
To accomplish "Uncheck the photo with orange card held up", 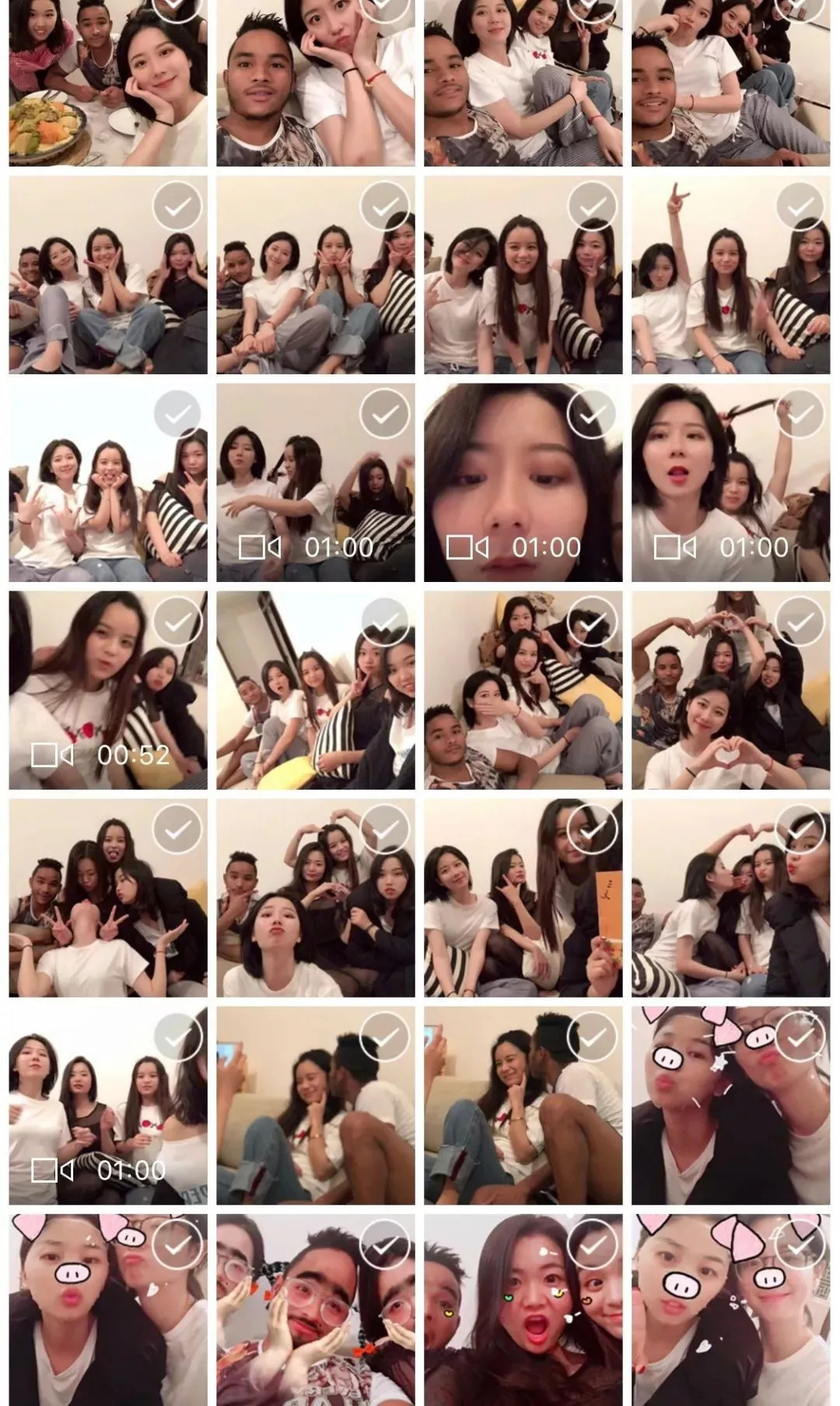I will coord(593,829).
